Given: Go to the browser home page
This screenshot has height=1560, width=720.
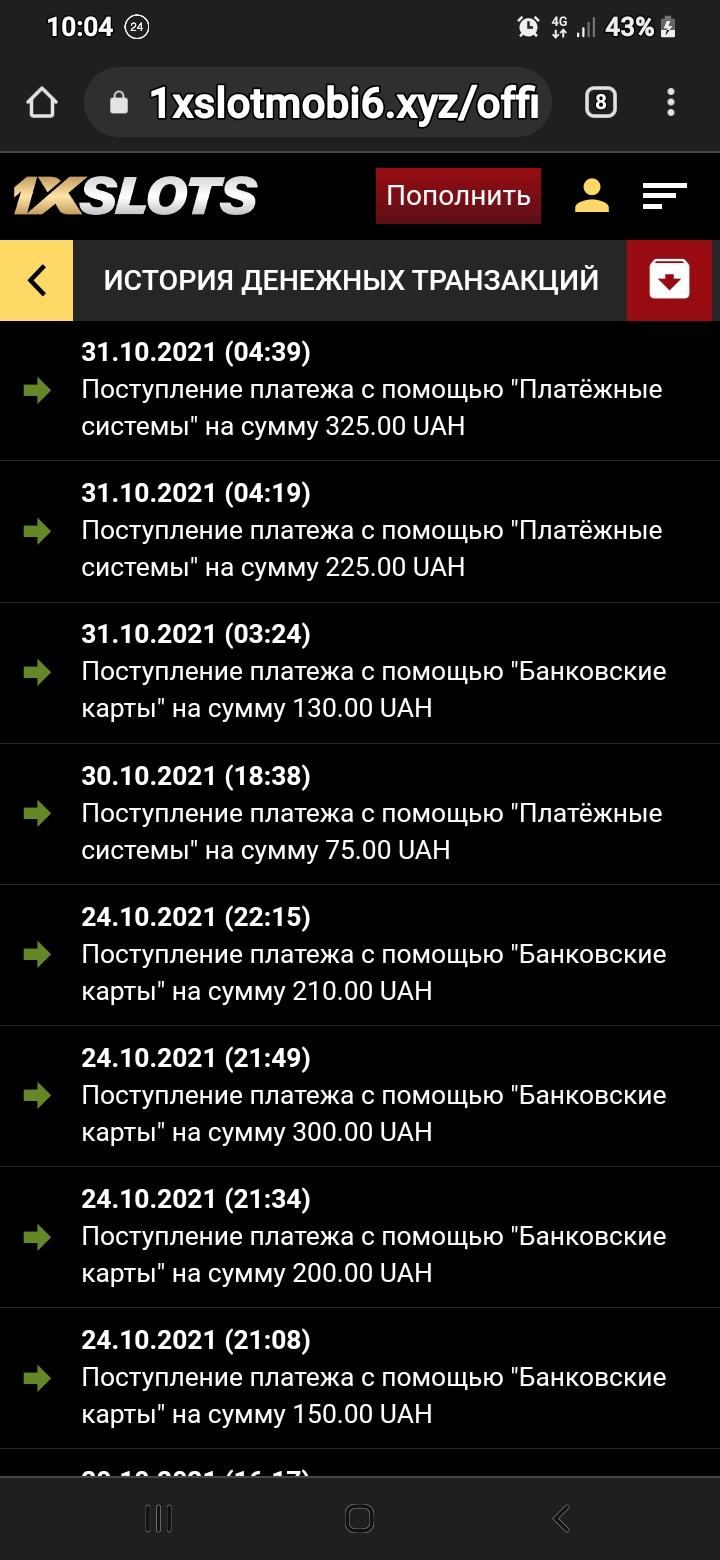Looking at the screenshot, I should [x=42, y=103].
